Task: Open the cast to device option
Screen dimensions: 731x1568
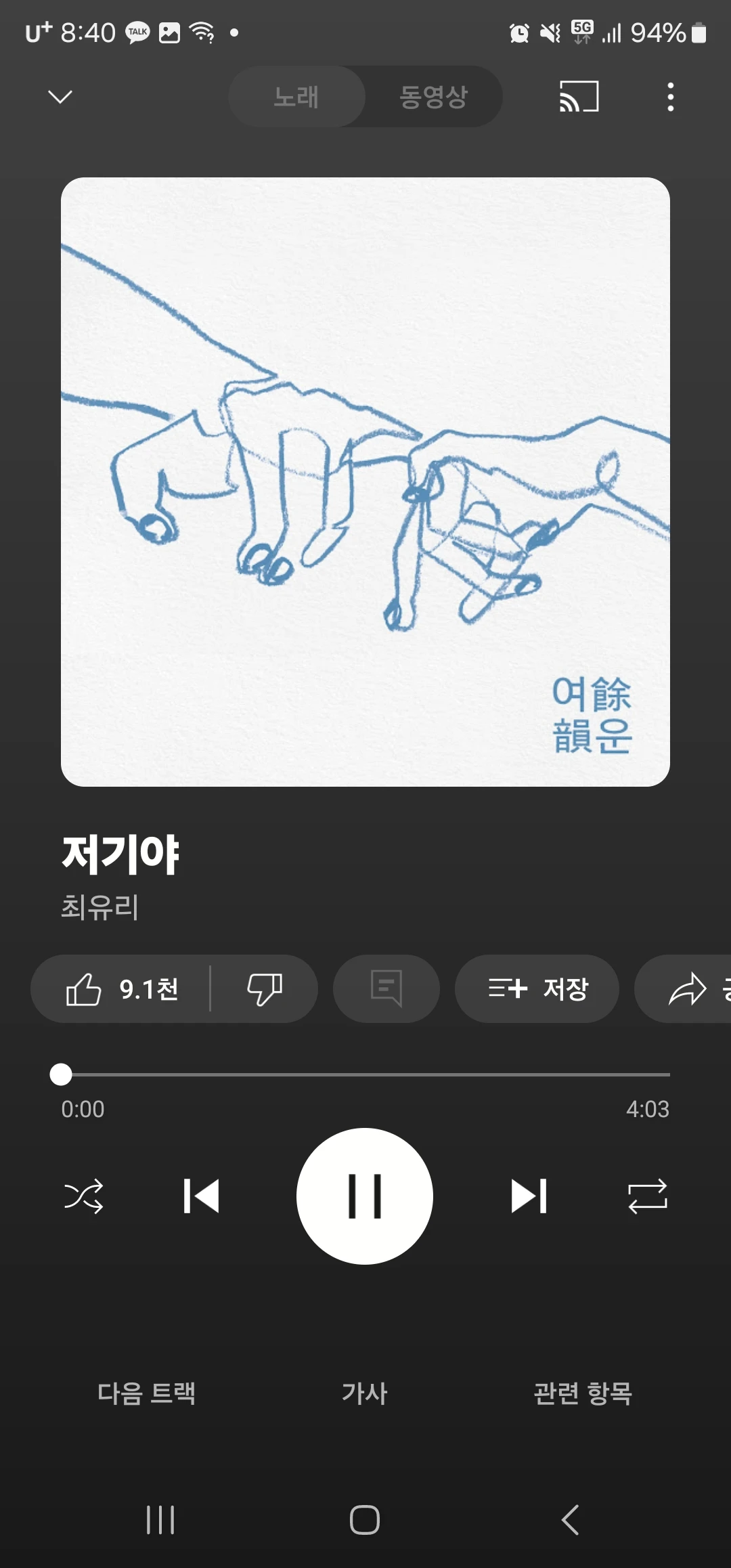Action: pyautogui.click(x=579, y=97)
